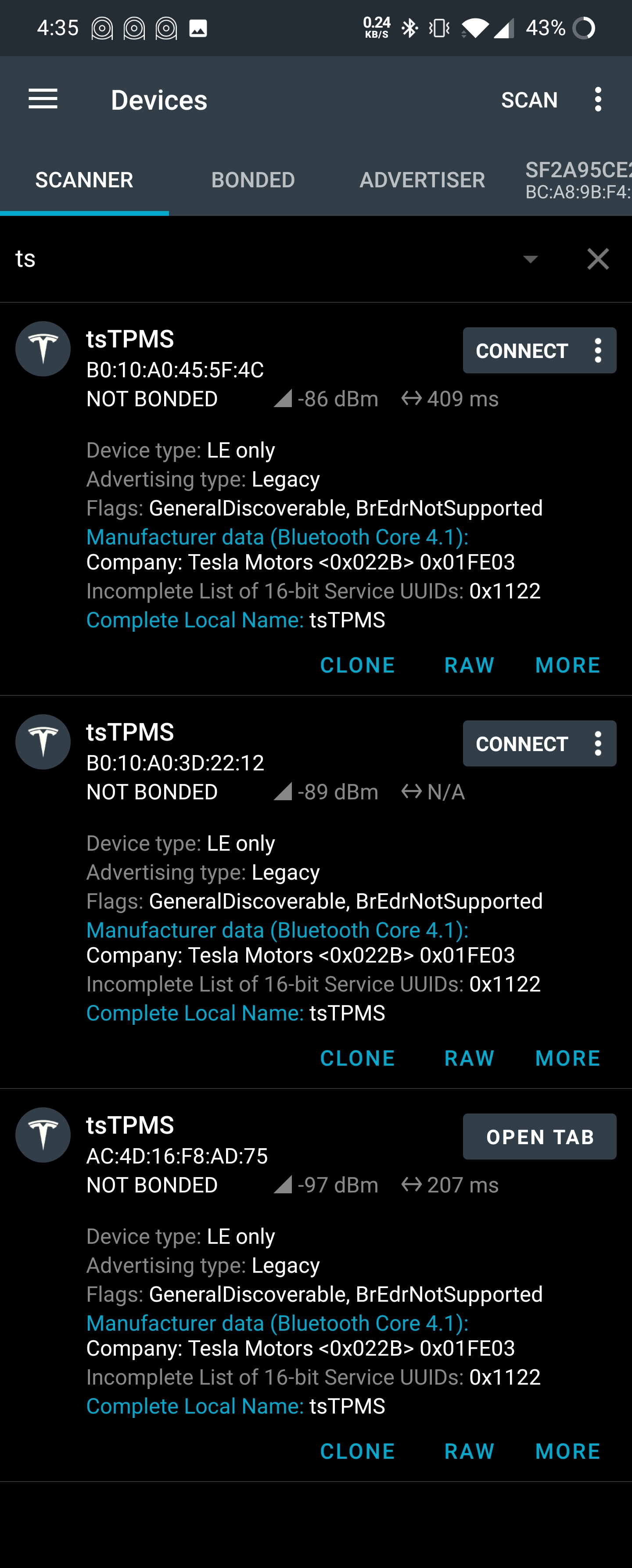632x1568 pixels.
Task: Switch to the BONDED tab
Action: tap(253, 179)
